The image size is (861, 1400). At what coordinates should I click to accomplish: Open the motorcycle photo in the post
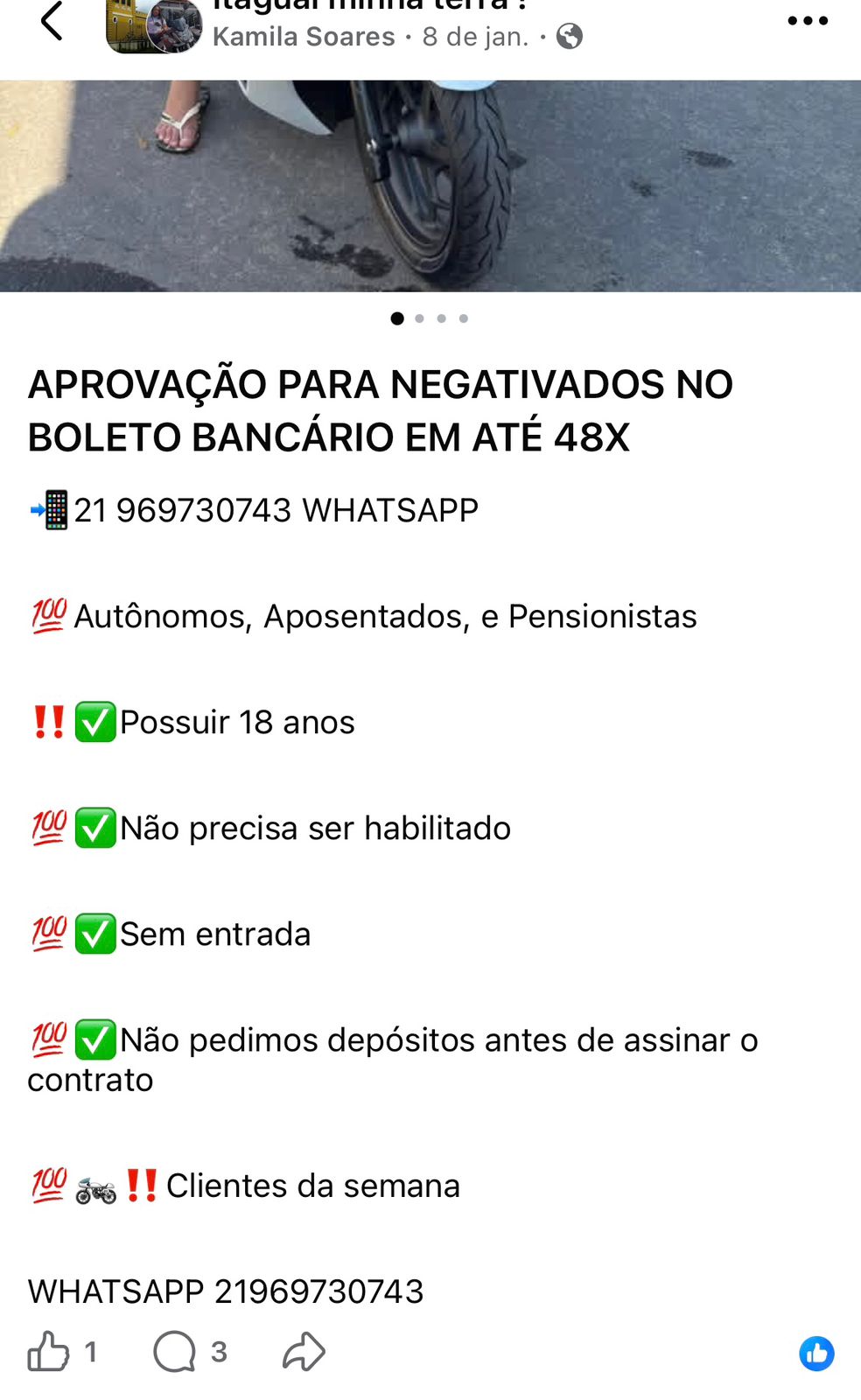[430, 185]
